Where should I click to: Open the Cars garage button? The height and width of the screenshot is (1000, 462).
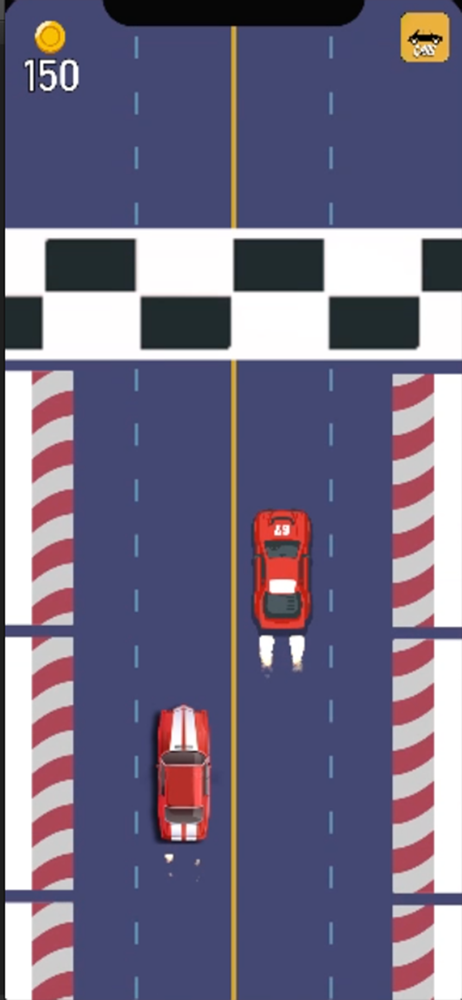[x=425, y=38]
